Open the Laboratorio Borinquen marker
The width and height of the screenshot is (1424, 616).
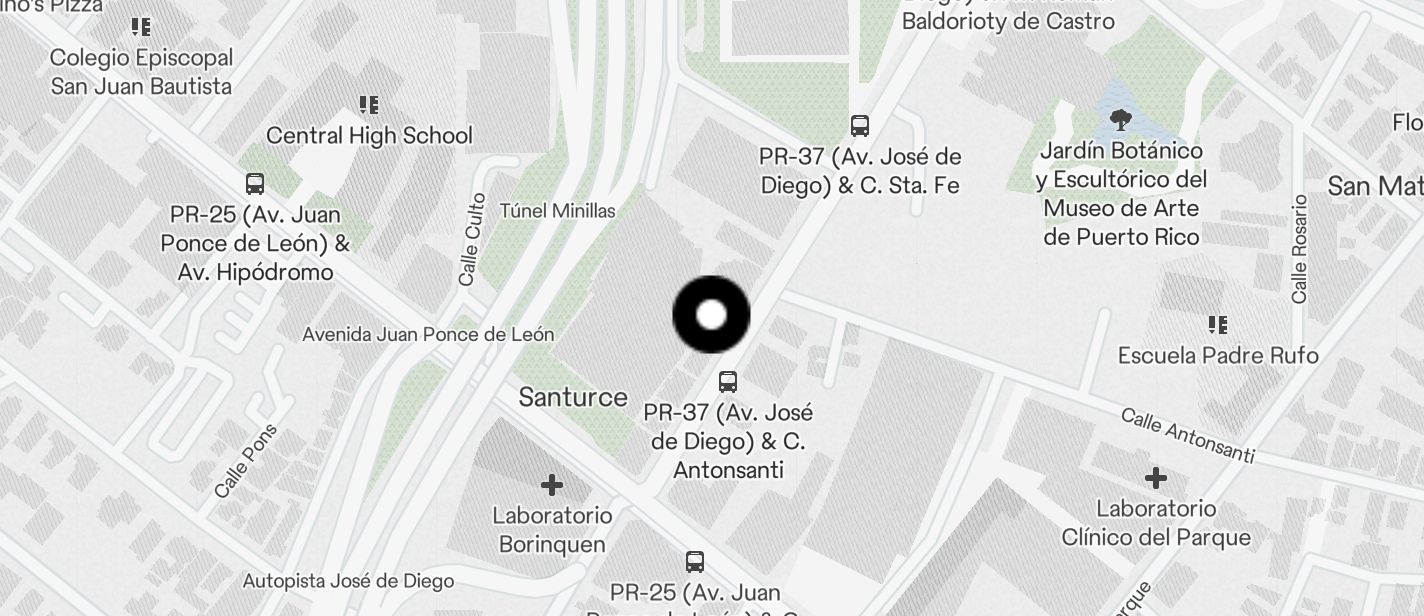(551, 486)
